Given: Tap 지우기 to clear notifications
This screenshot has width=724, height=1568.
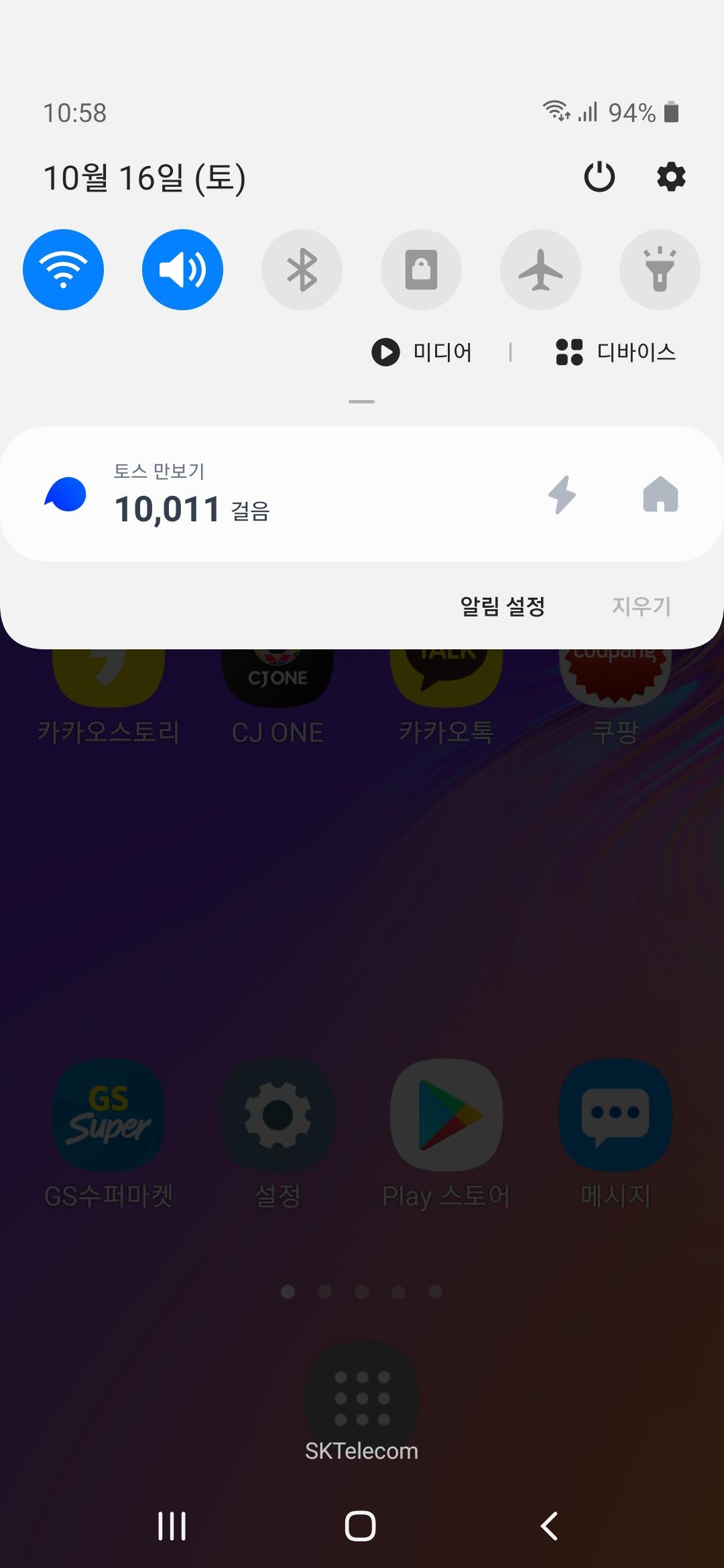Looking at the screenshot, I should coord(641,606).
